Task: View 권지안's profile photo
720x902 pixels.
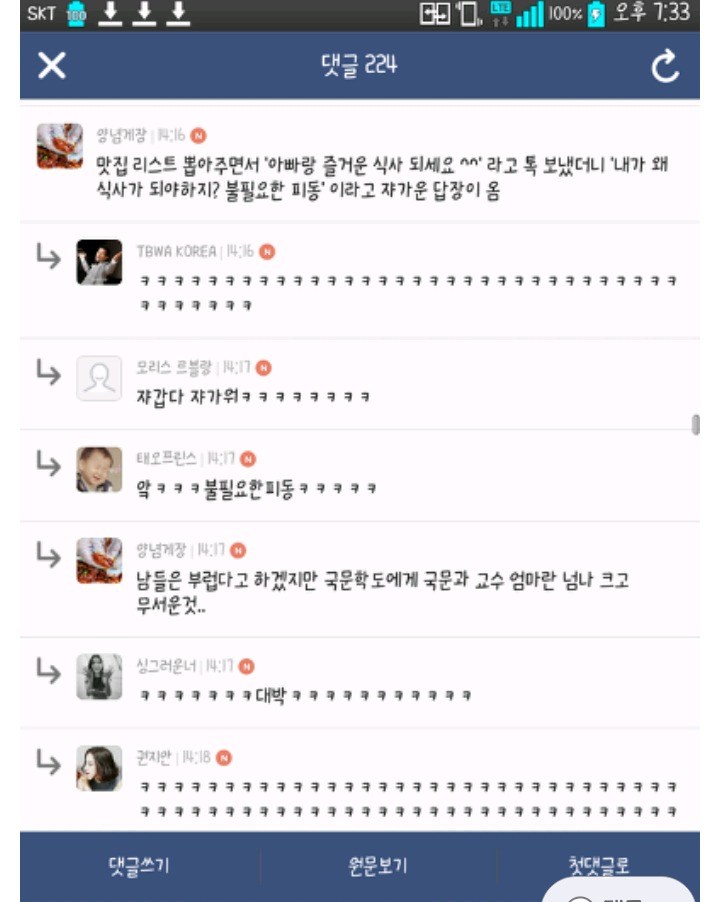Action: point(99,768)
